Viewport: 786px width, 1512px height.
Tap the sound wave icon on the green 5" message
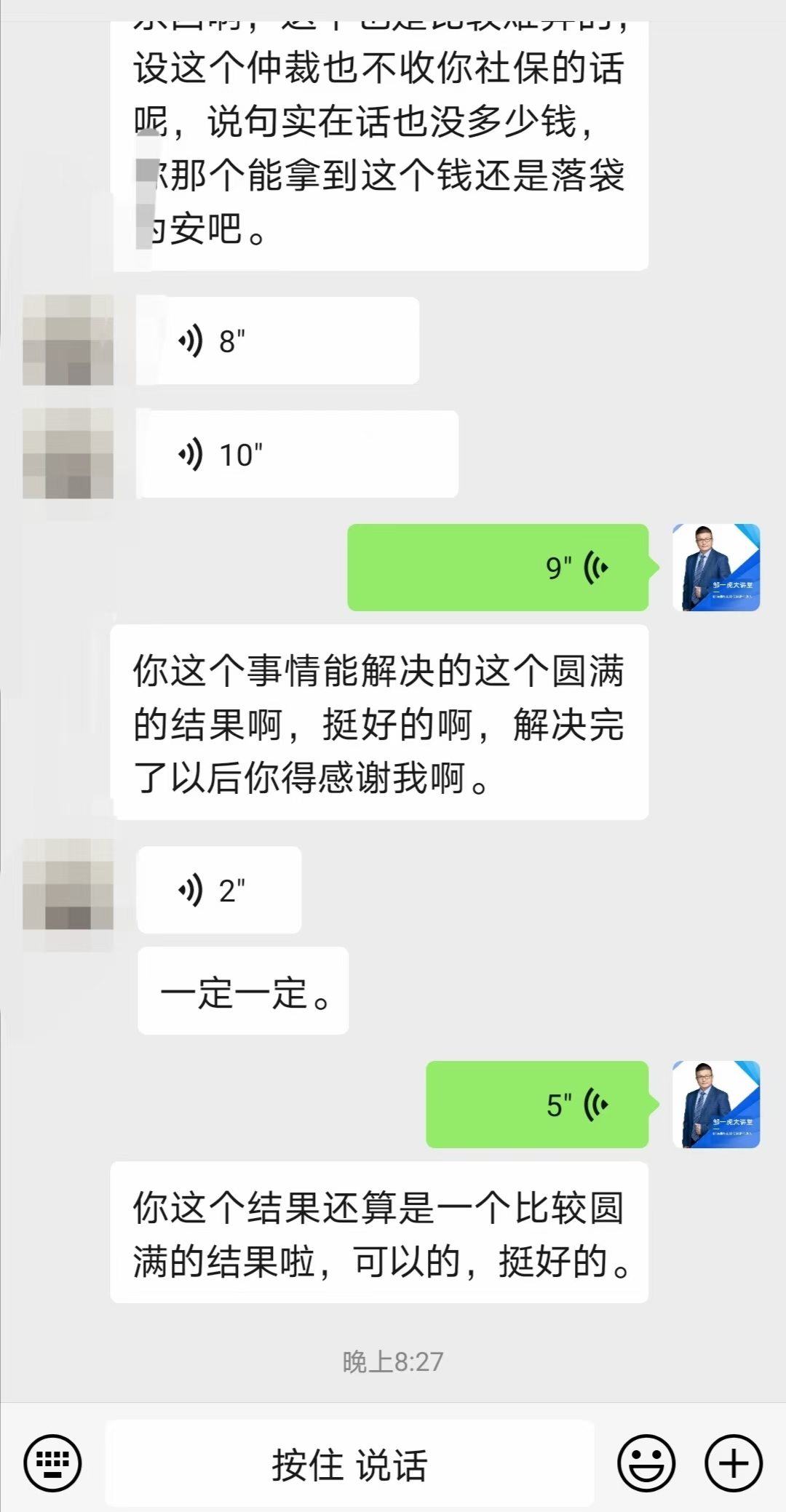point(595,1103)
